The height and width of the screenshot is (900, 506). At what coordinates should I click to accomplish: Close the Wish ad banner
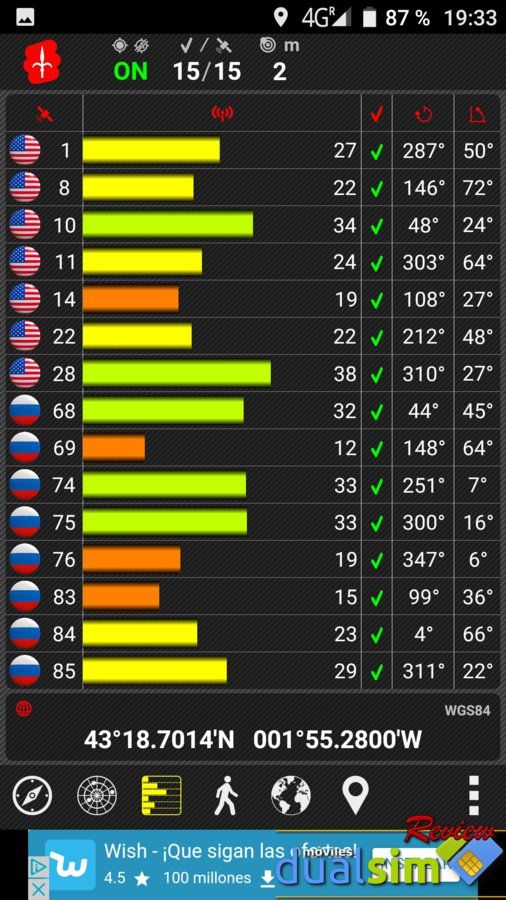(x=38, y=890)
